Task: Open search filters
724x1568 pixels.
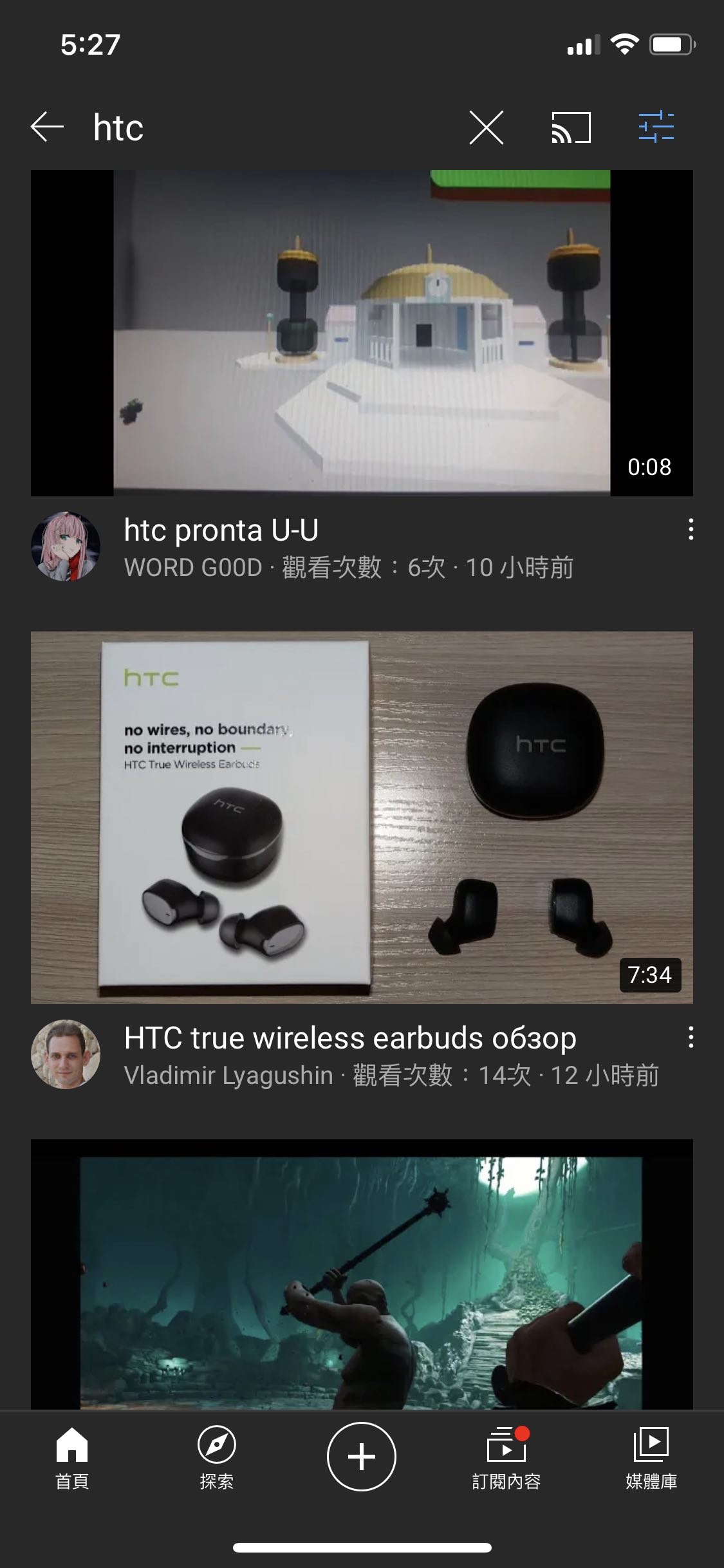Action: click(x=656, y=127)
